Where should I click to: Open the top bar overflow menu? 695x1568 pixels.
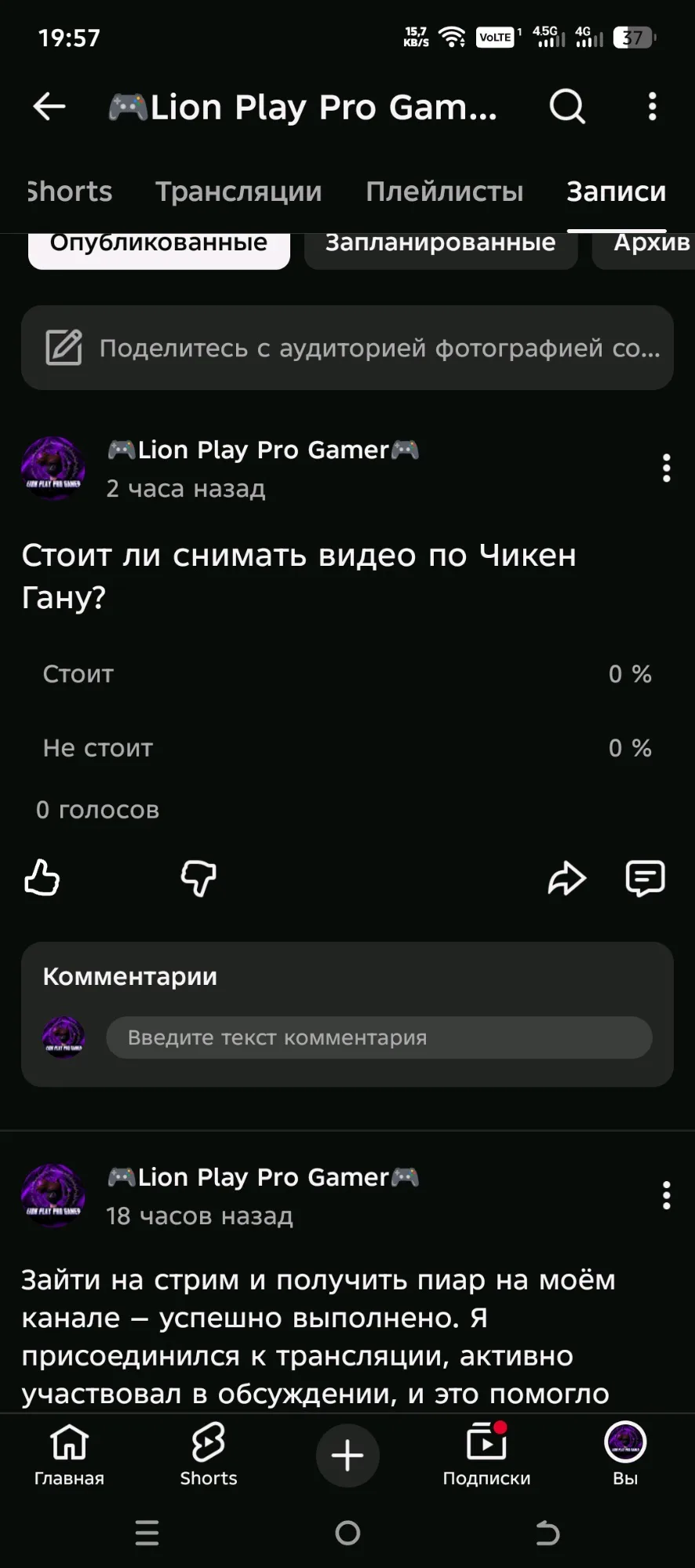pos(652,107)
